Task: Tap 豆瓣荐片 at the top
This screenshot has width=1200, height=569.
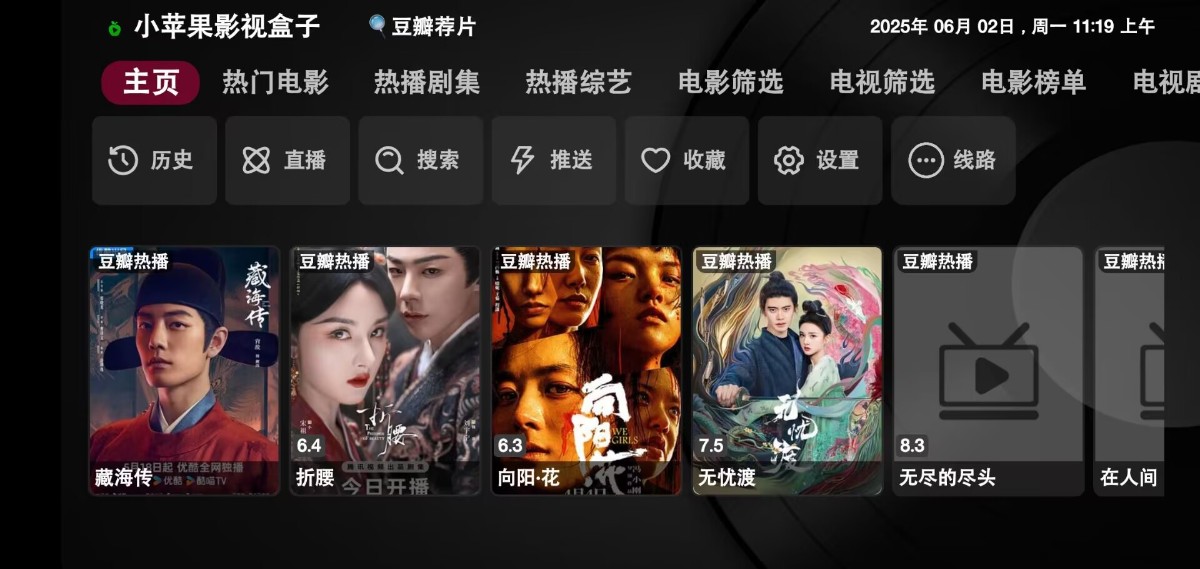Action: 422,27
